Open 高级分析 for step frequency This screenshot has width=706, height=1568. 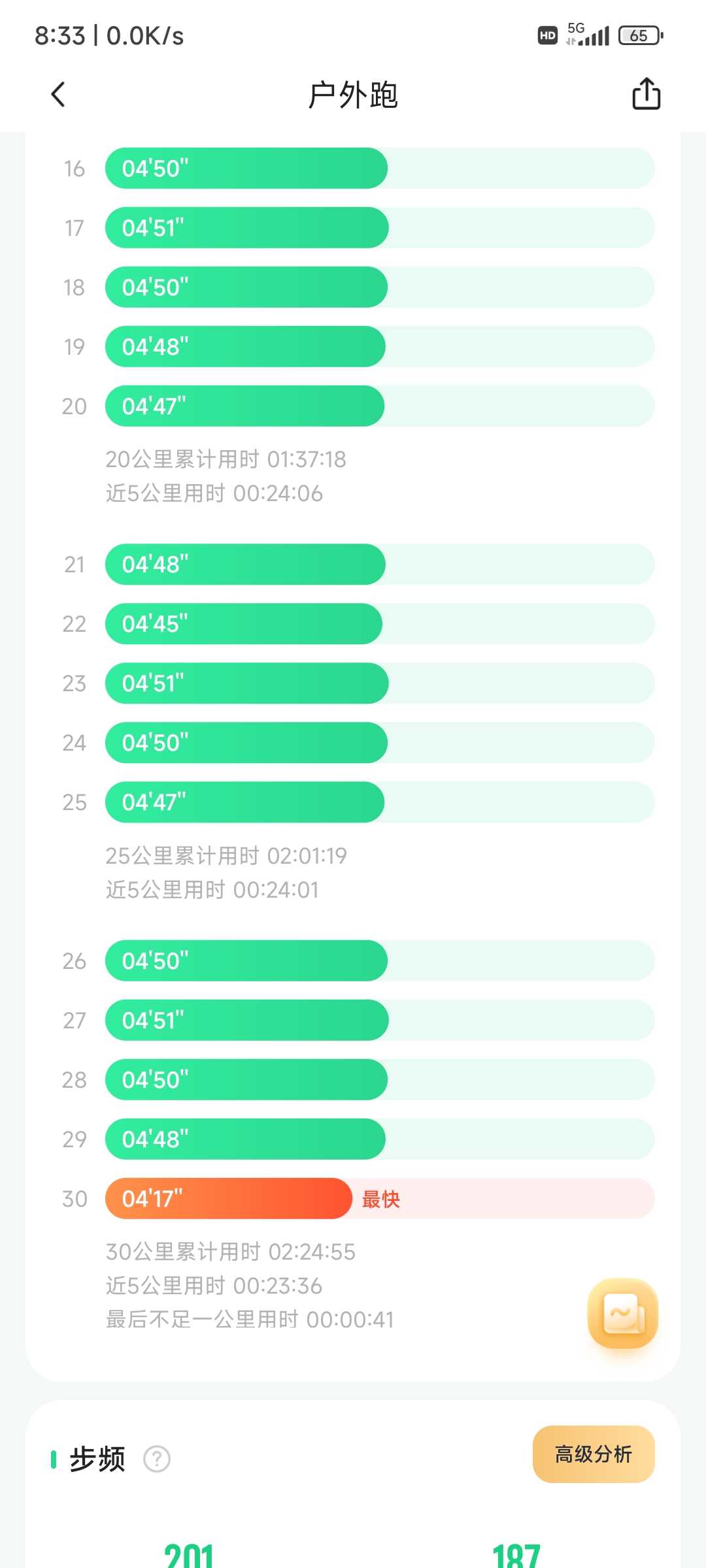pyautogui.click(x=594, y=1454)
